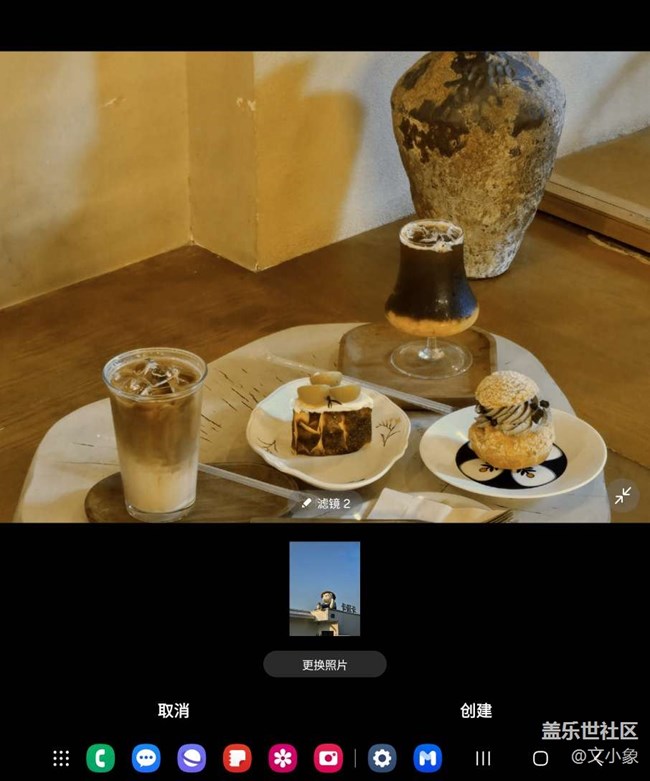
Task: Edit the filter name 滤镜 2
Action: (326, 503)
